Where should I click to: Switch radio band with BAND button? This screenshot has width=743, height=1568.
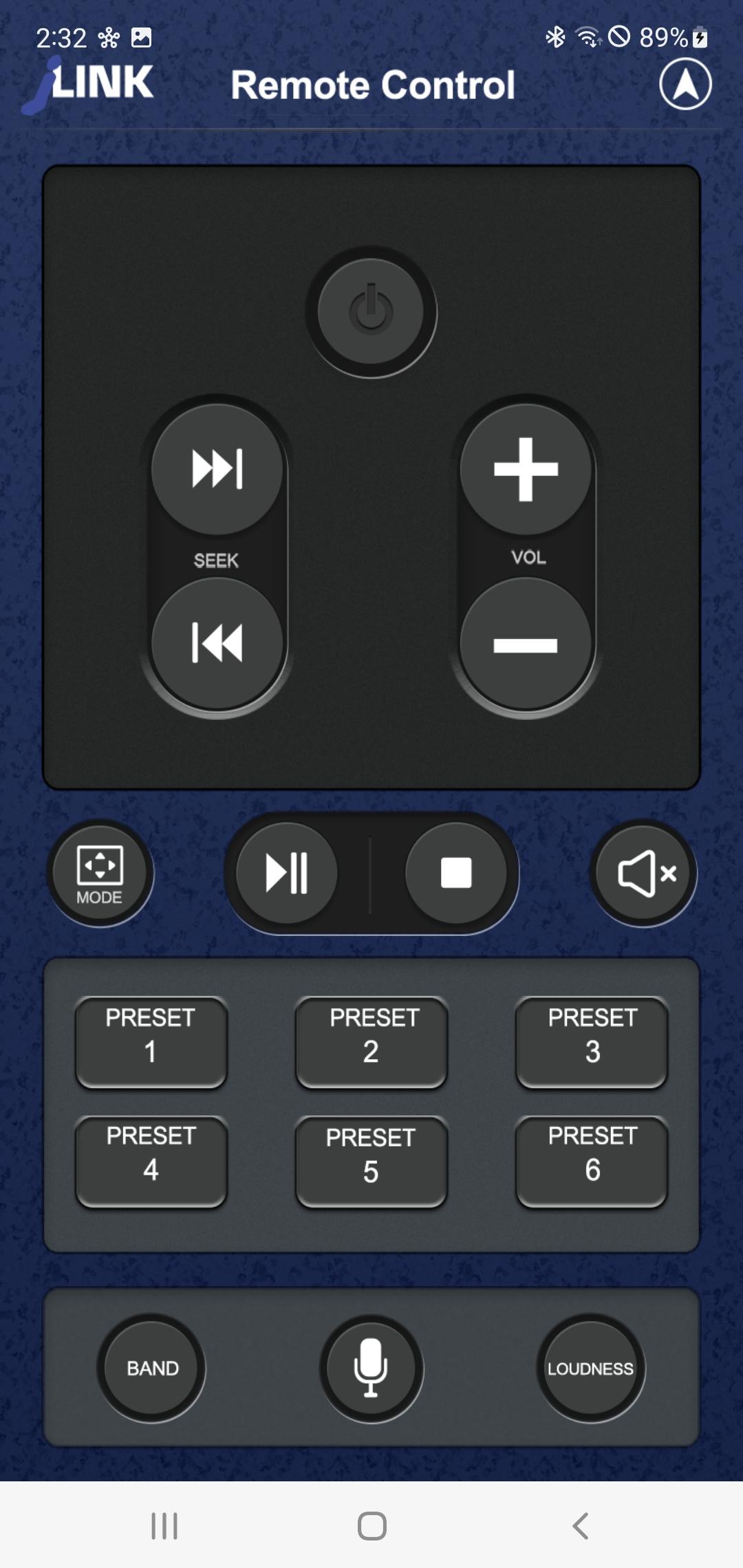point(151,1368)
